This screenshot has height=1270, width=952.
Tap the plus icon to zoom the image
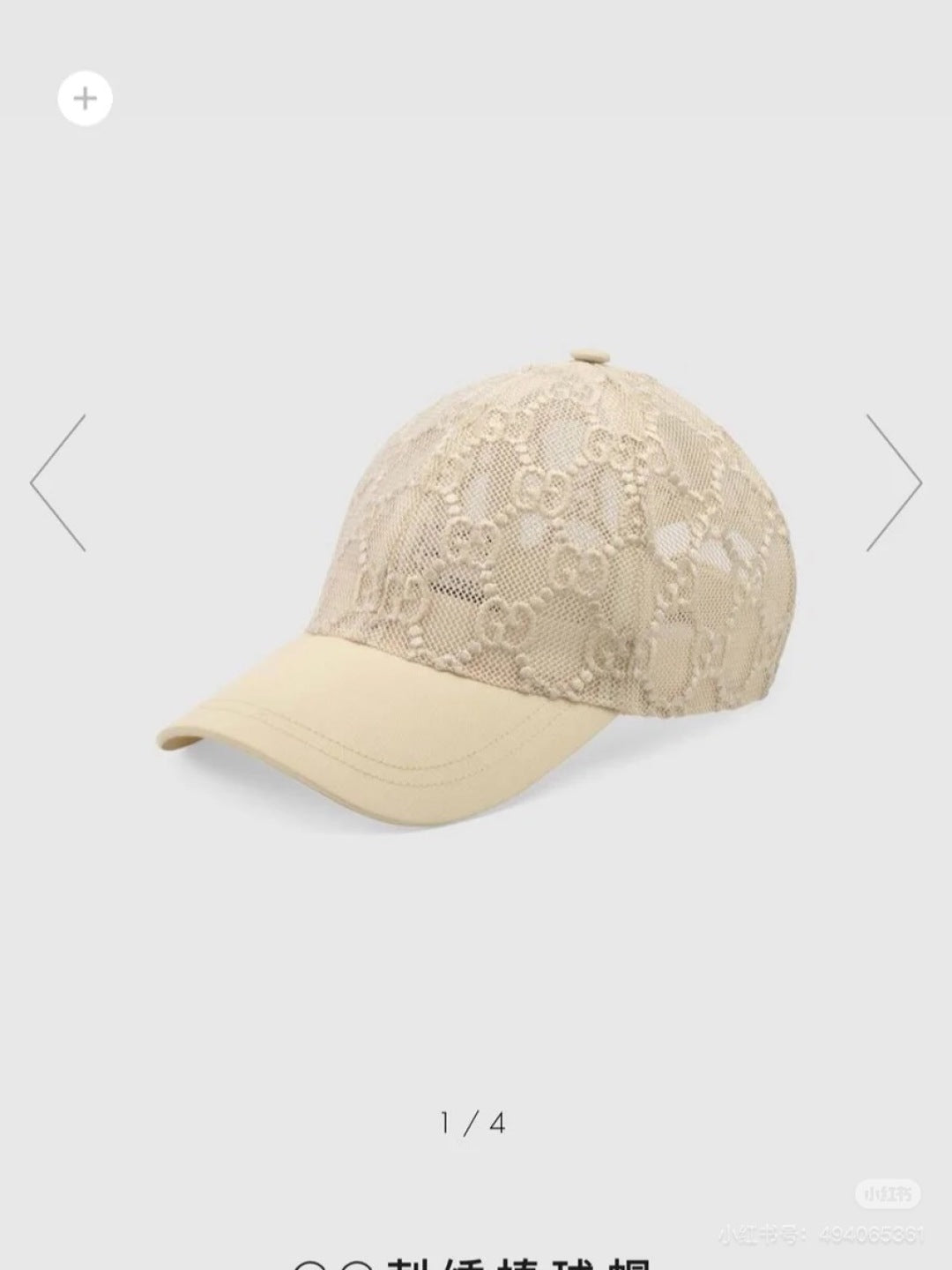pyautogui.click(x=85, y=98)
